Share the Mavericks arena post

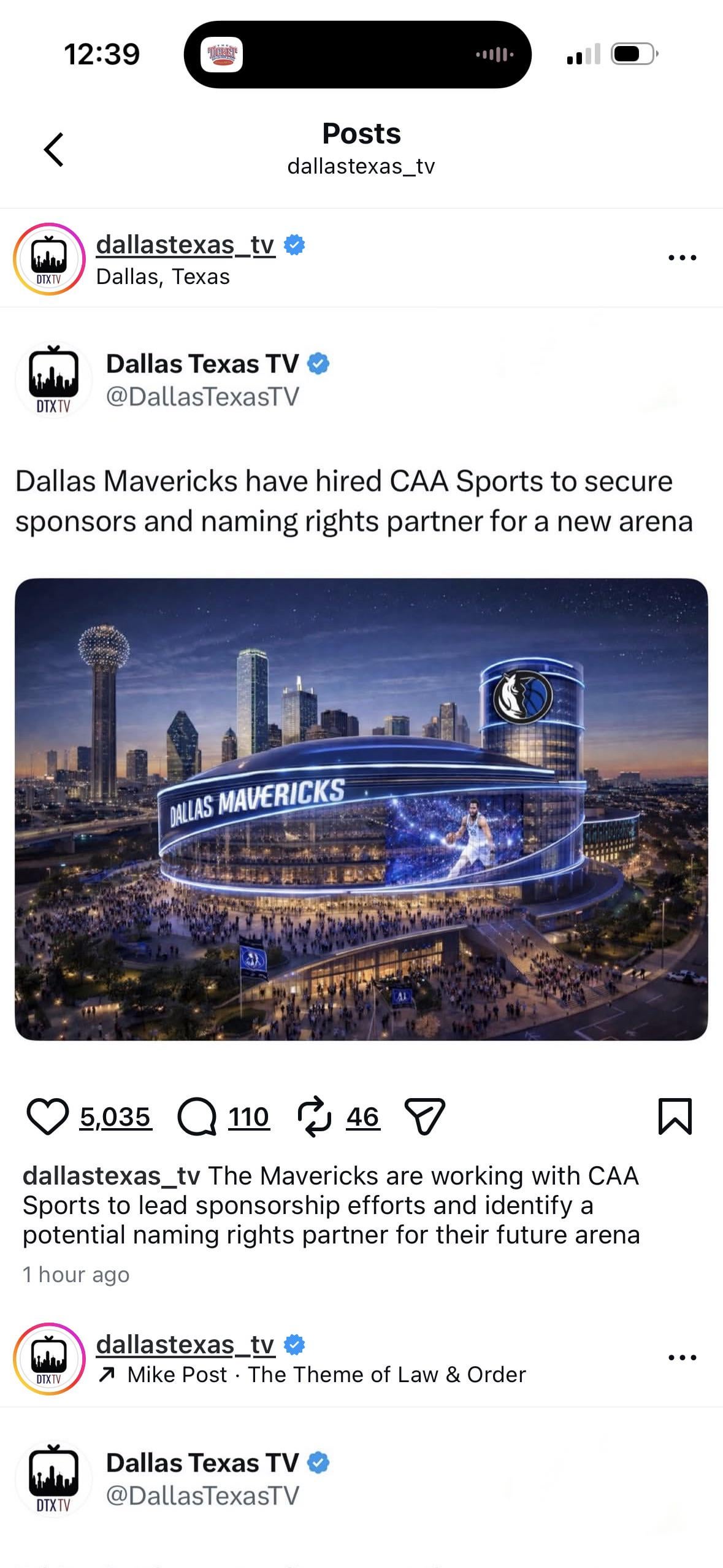(x=424, y=1116)
